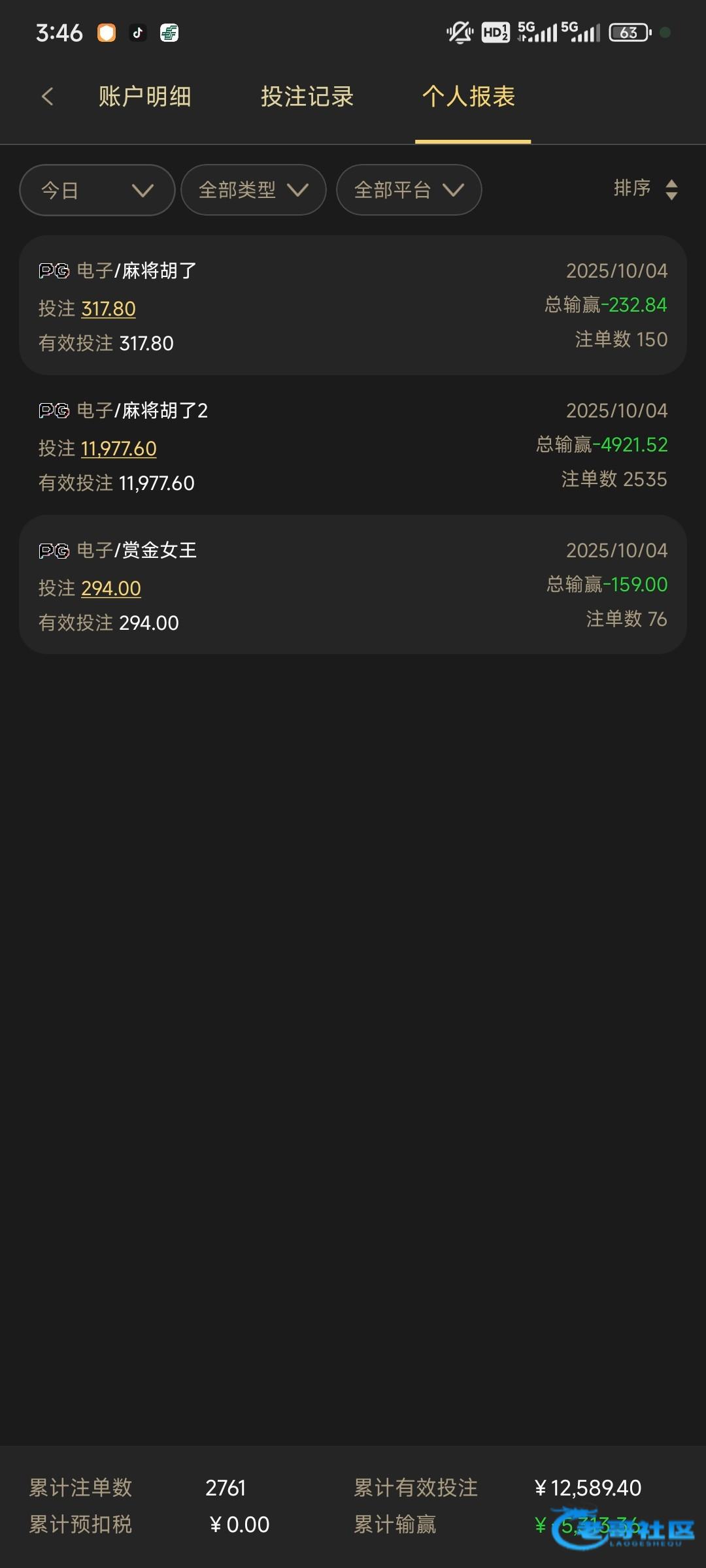Image resolution: width=706 pixels, height=1568 pixels.
Task: Go back using the top-left arrow
Action: click(47, 97)
